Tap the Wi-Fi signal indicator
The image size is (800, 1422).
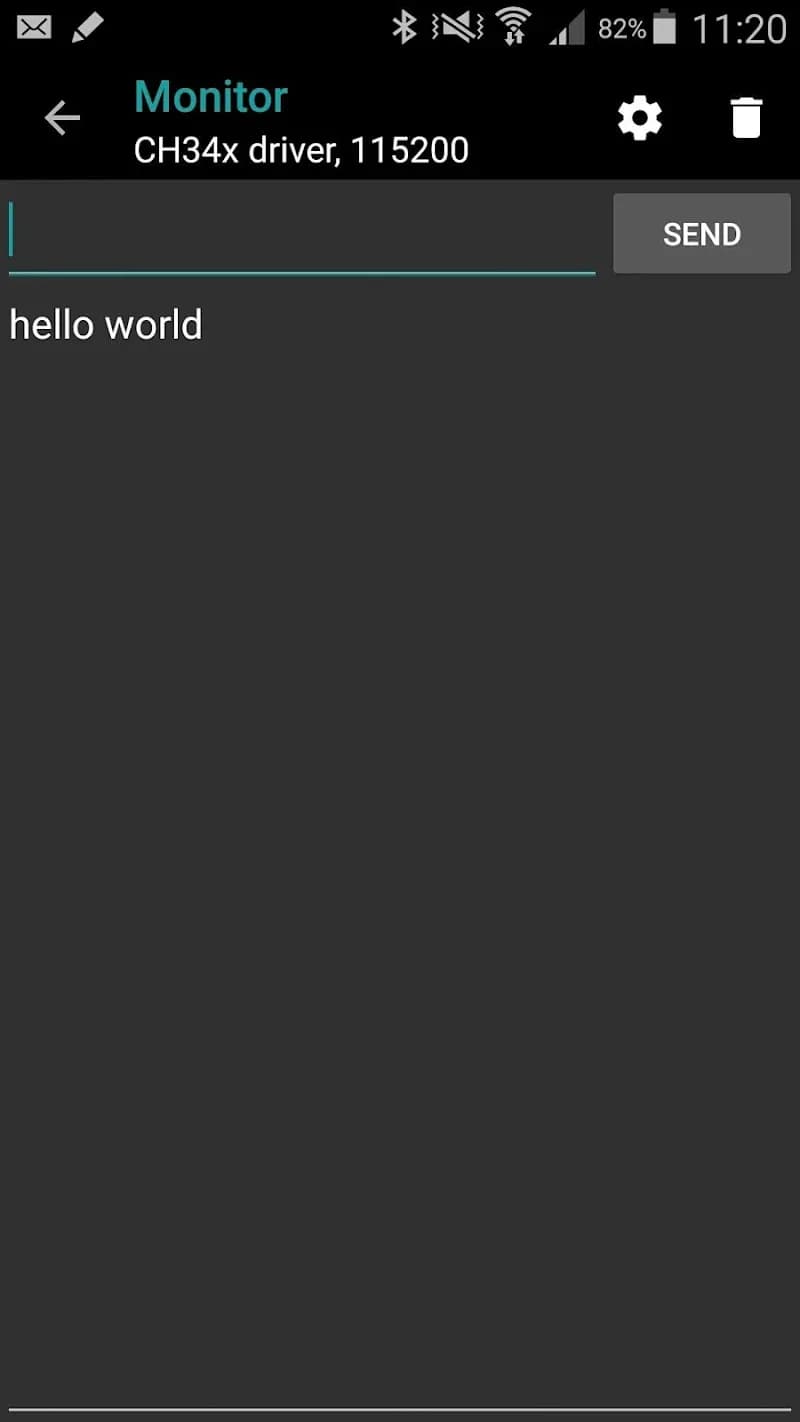[514, 27]
